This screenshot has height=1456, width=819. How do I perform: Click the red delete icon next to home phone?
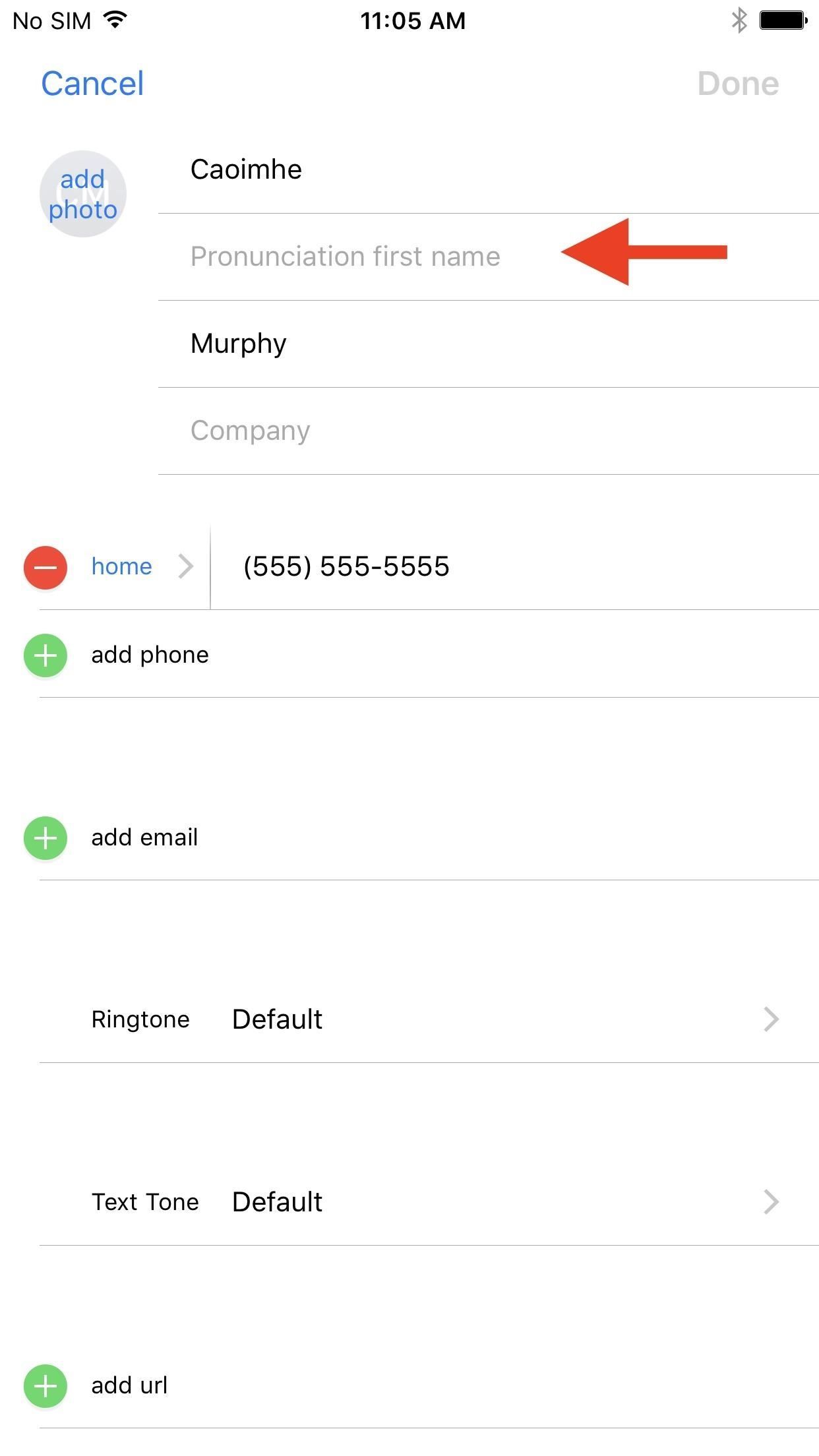pyautogui.click(x=44, y=567)
